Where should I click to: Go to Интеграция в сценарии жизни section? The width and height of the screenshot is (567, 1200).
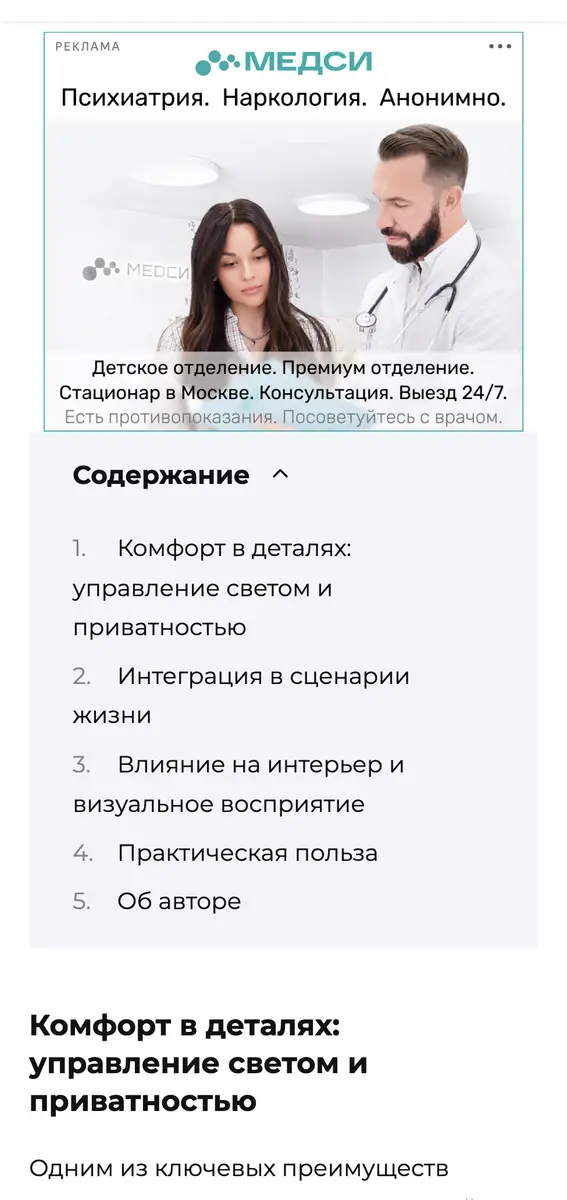(x=241, y=696)
